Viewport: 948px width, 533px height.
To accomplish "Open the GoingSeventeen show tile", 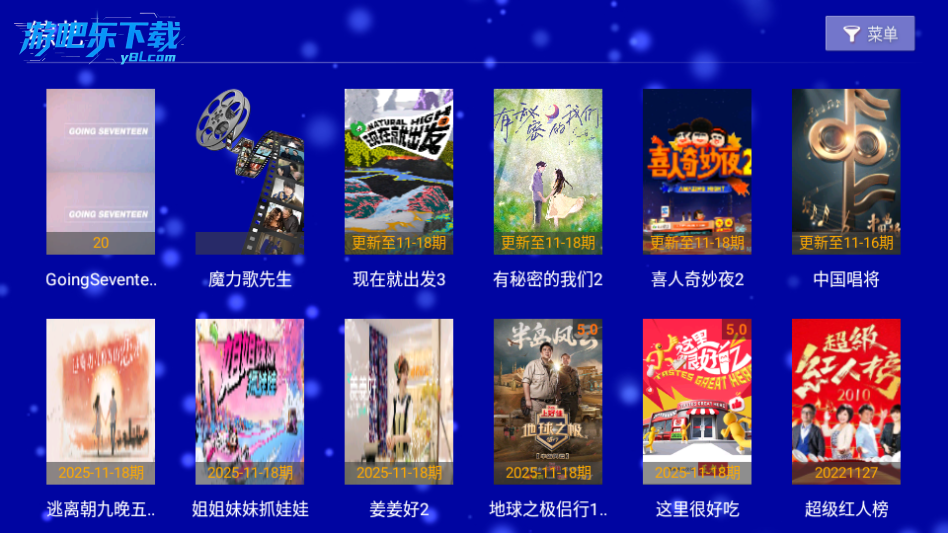I will (x=101, y=172).
